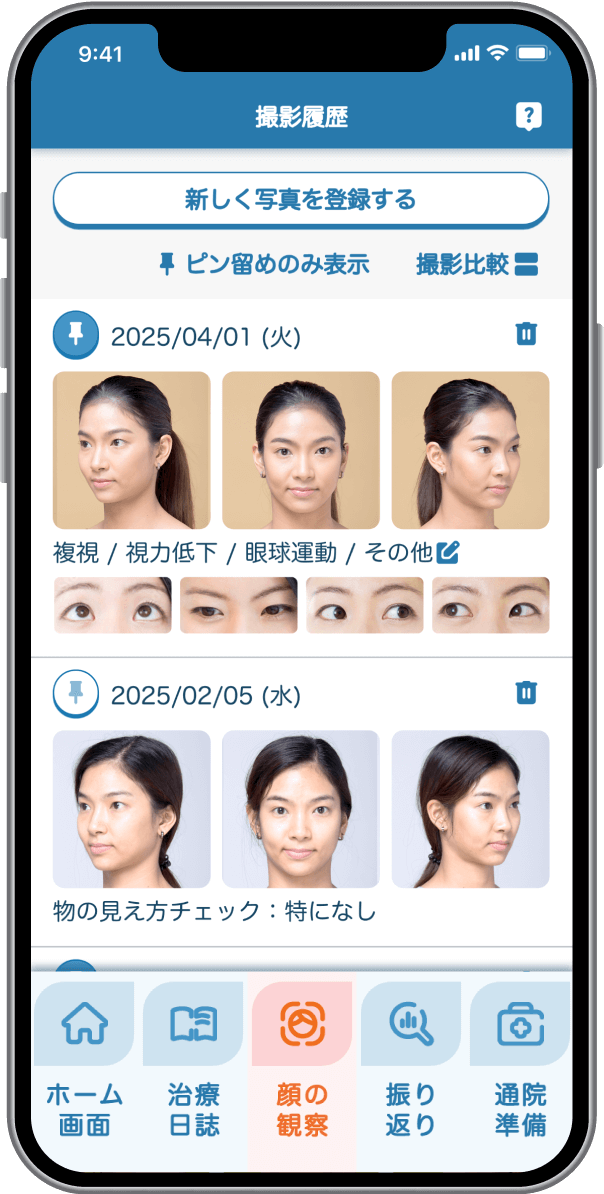Open the help icon in header
This screenshot has width=604, height=1194.
point(528,117)
